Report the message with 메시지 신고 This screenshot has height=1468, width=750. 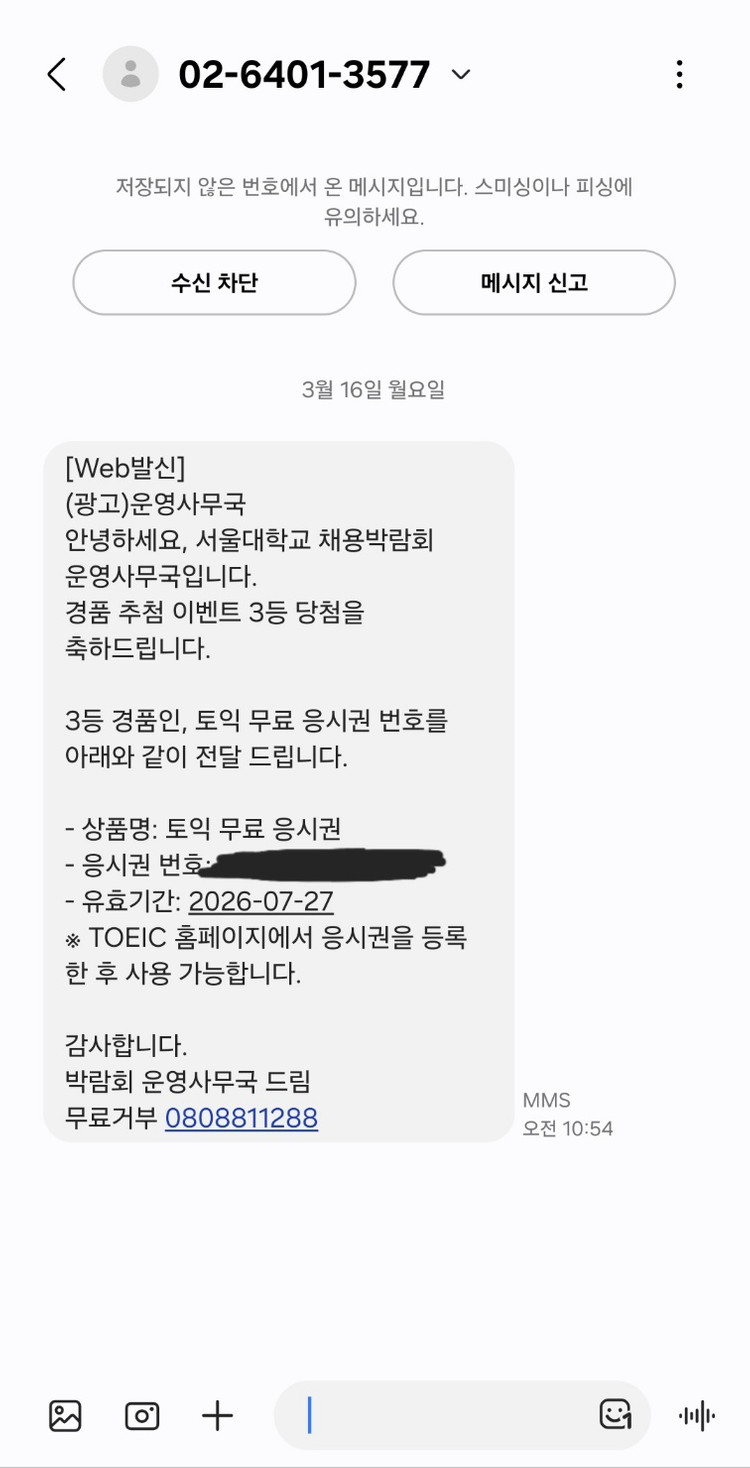(x=534, y=283)
